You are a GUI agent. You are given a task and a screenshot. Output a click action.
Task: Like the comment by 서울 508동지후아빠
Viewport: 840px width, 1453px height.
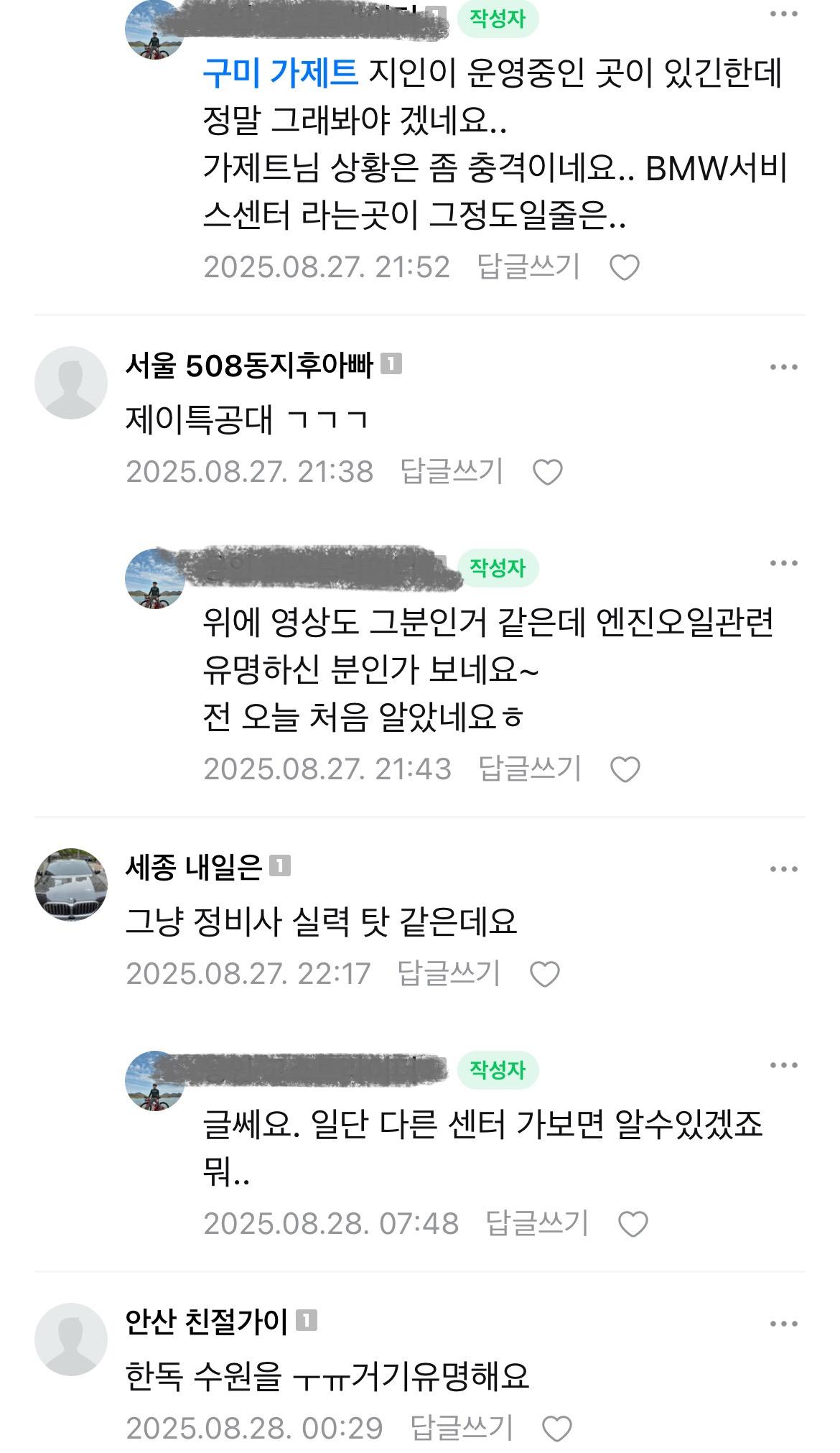(547, 472)
